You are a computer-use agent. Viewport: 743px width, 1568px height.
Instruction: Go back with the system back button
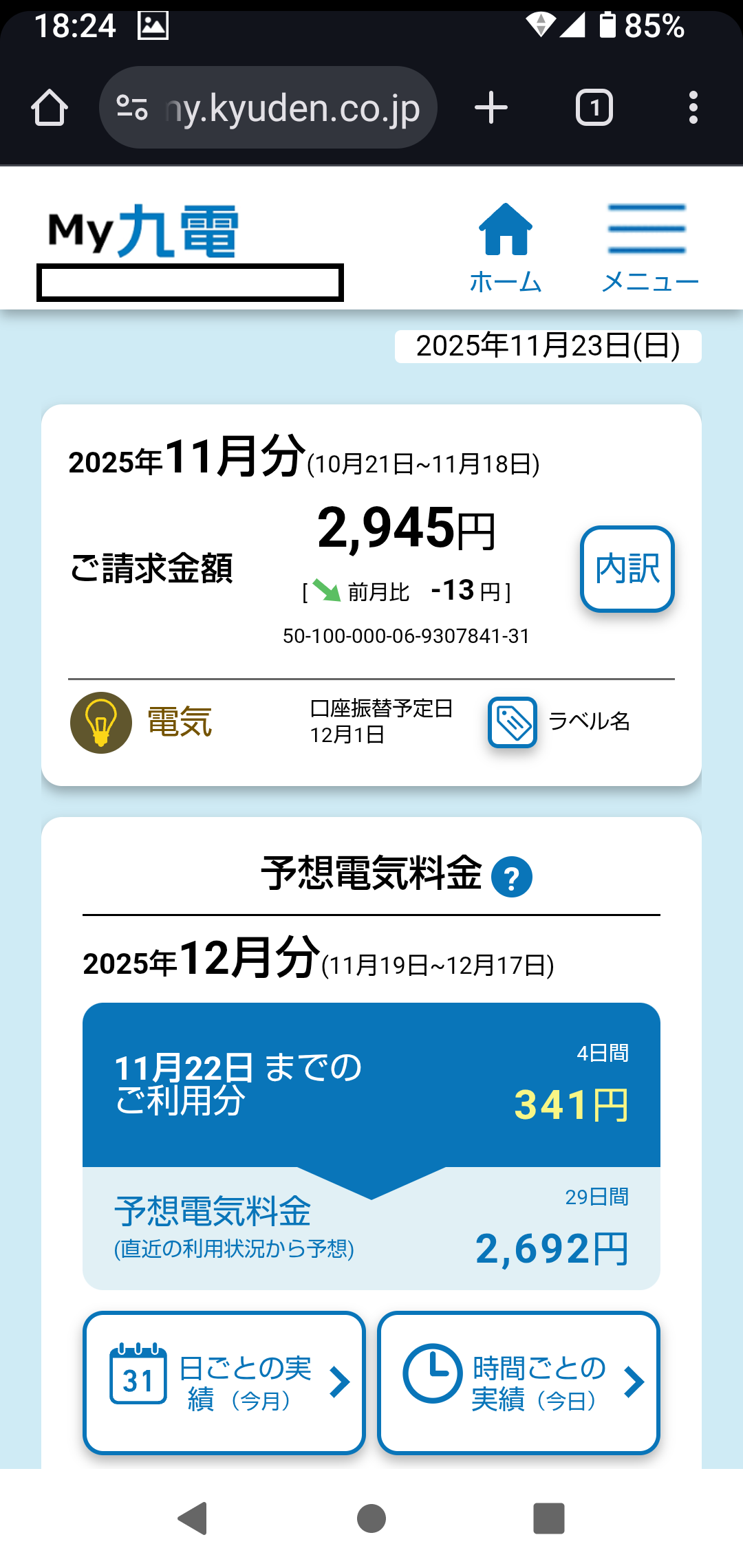[x=193, y=1518]
